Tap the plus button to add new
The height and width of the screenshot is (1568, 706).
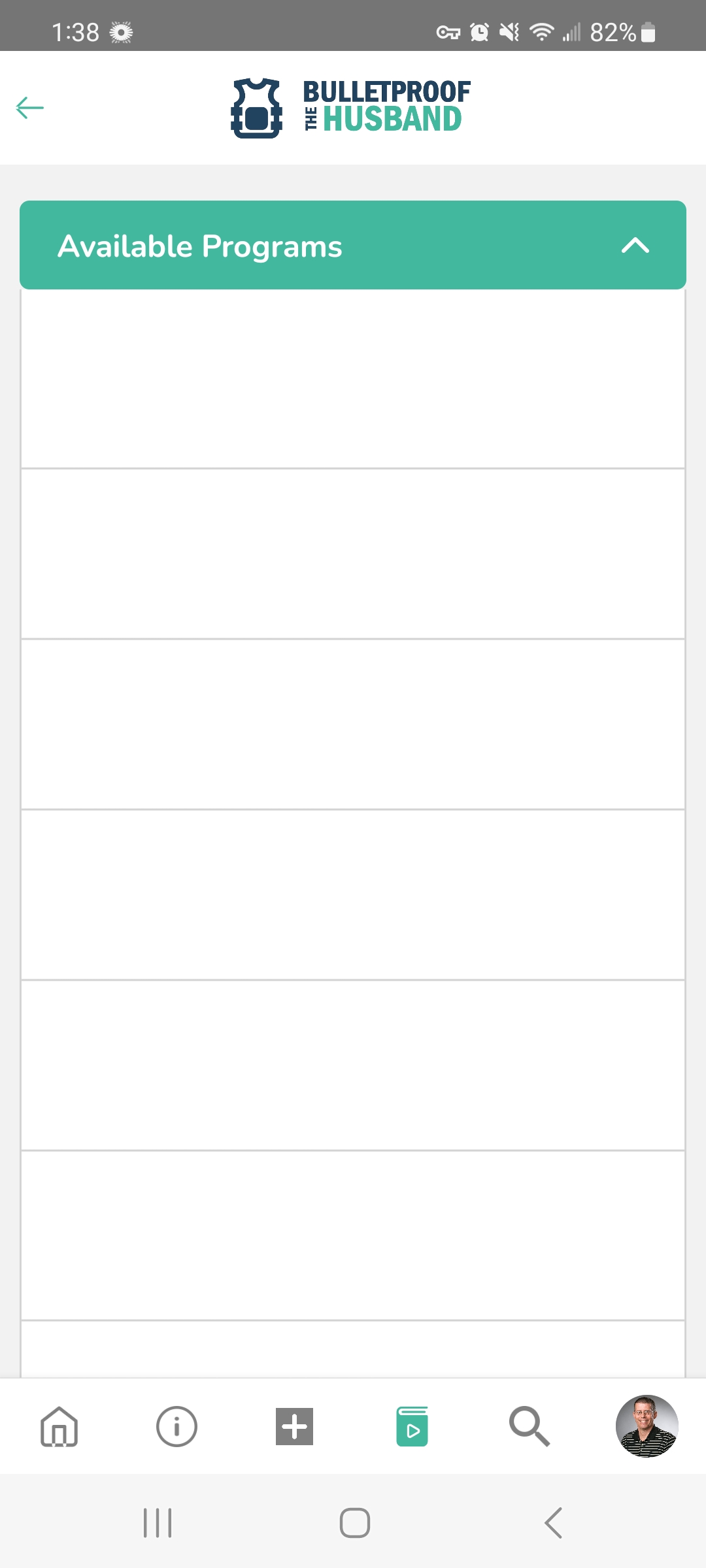pos(294,1426)
